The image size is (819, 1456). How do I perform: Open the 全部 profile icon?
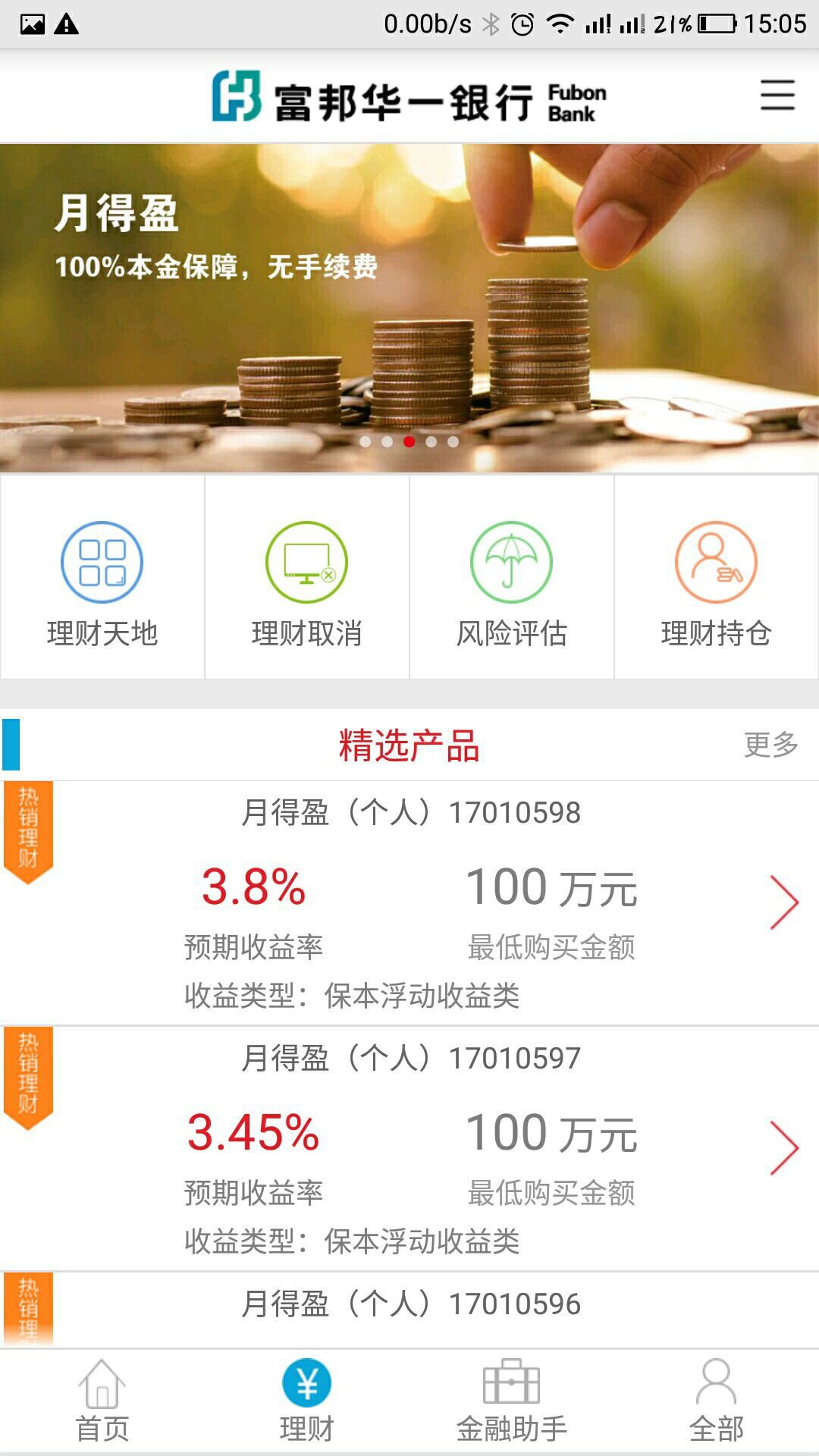717,1399
